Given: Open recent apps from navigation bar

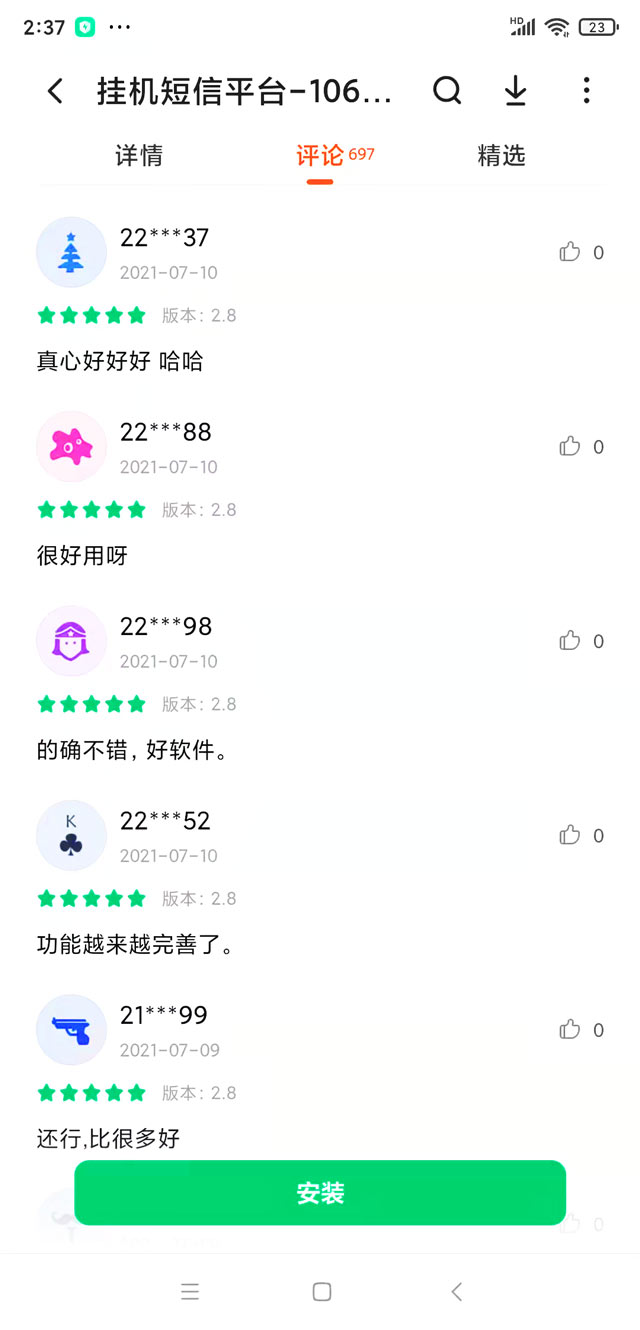Looking at the screenshot, I should pyautogui.click(x=190, y=1292).
